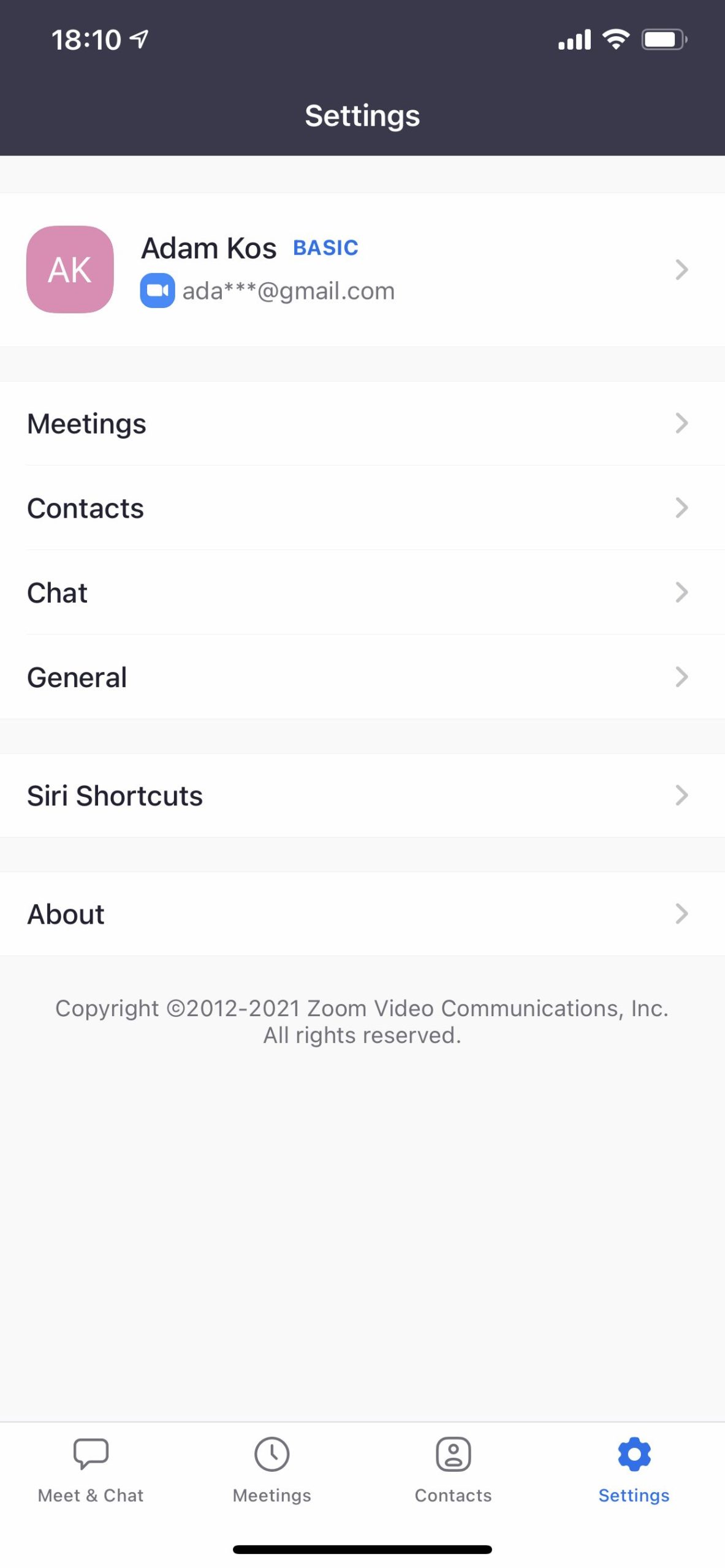
Task: View the About page
Action: click(x=362, y=913)
